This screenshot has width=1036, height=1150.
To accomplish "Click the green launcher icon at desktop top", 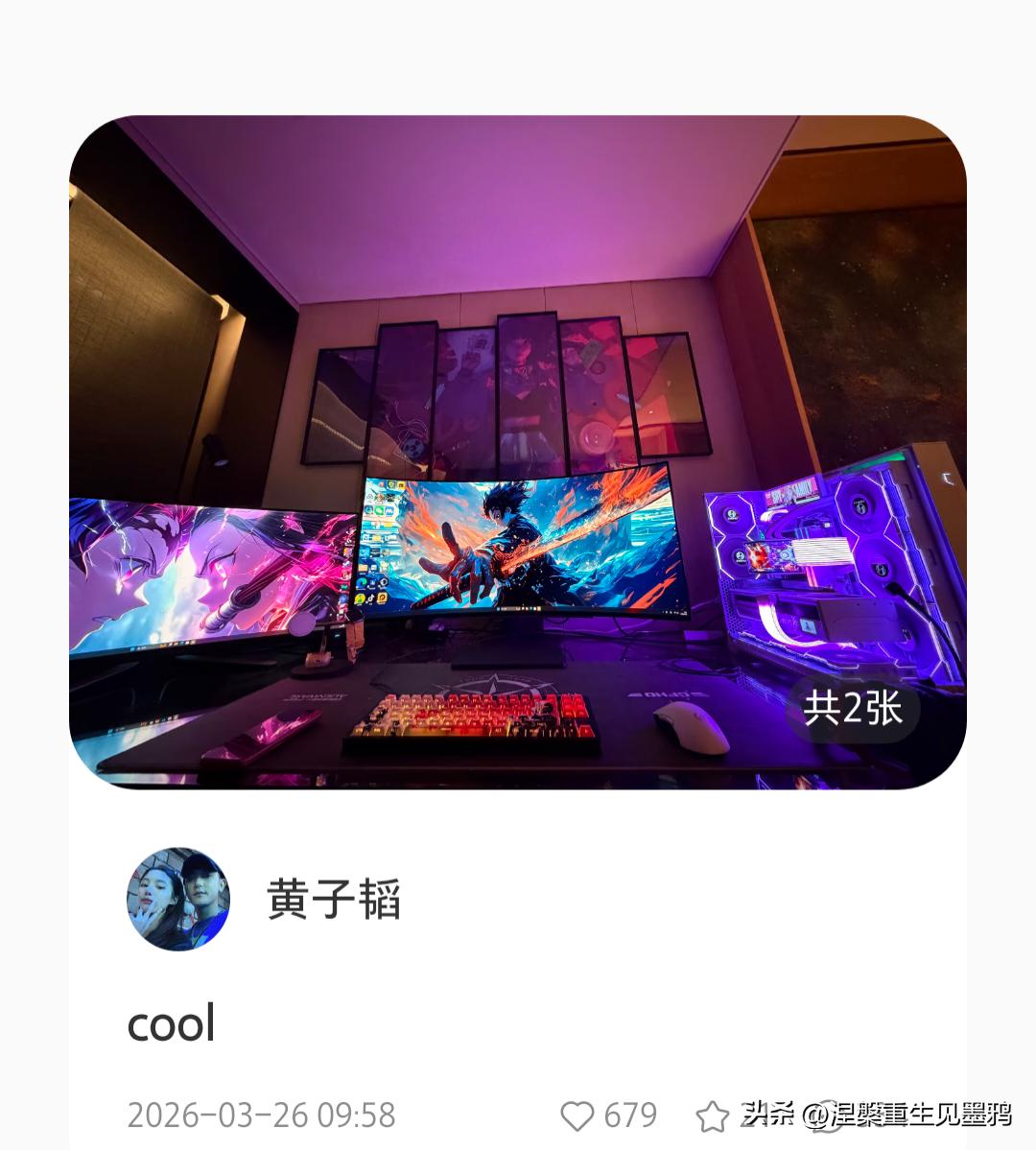I will click(x=391, y=484).
